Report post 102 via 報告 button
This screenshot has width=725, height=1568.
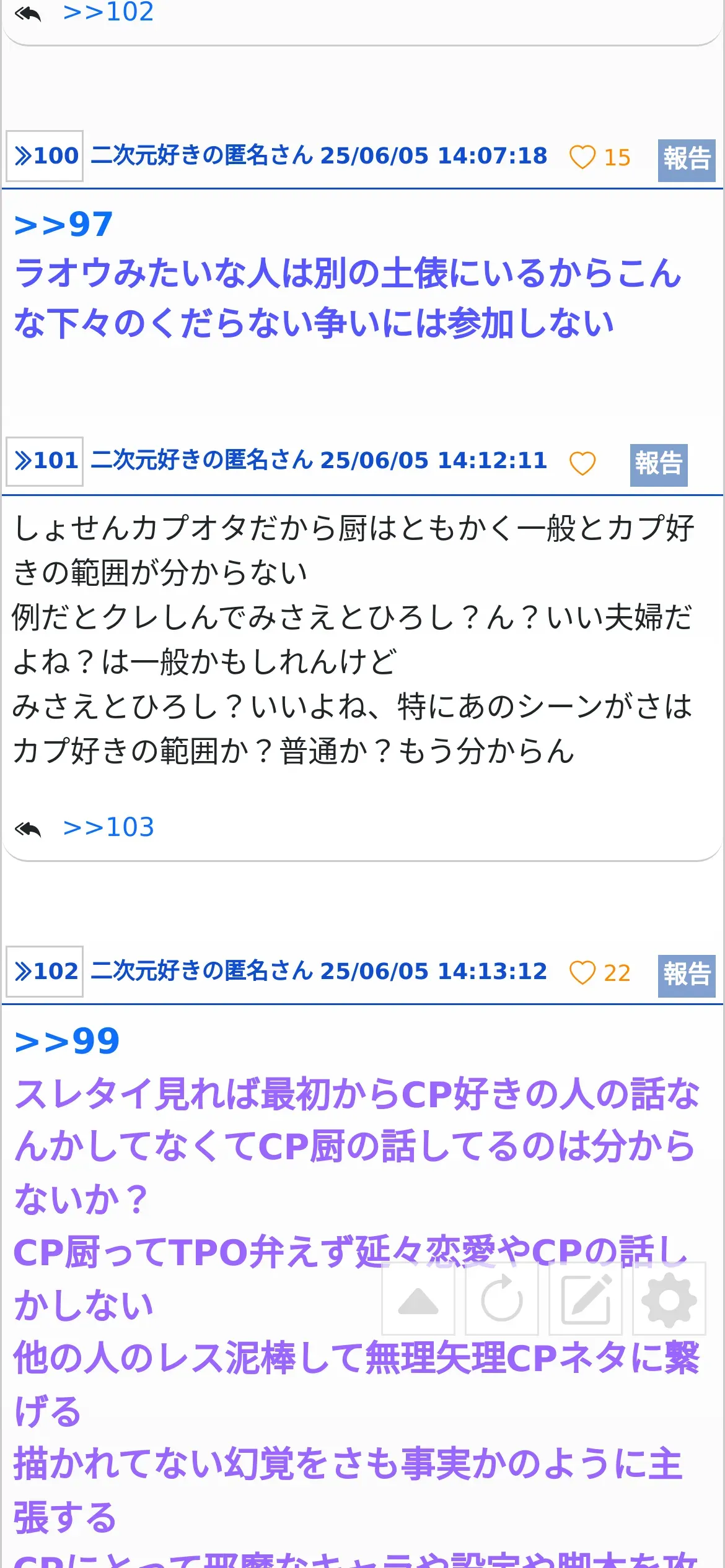pos(687,975)
